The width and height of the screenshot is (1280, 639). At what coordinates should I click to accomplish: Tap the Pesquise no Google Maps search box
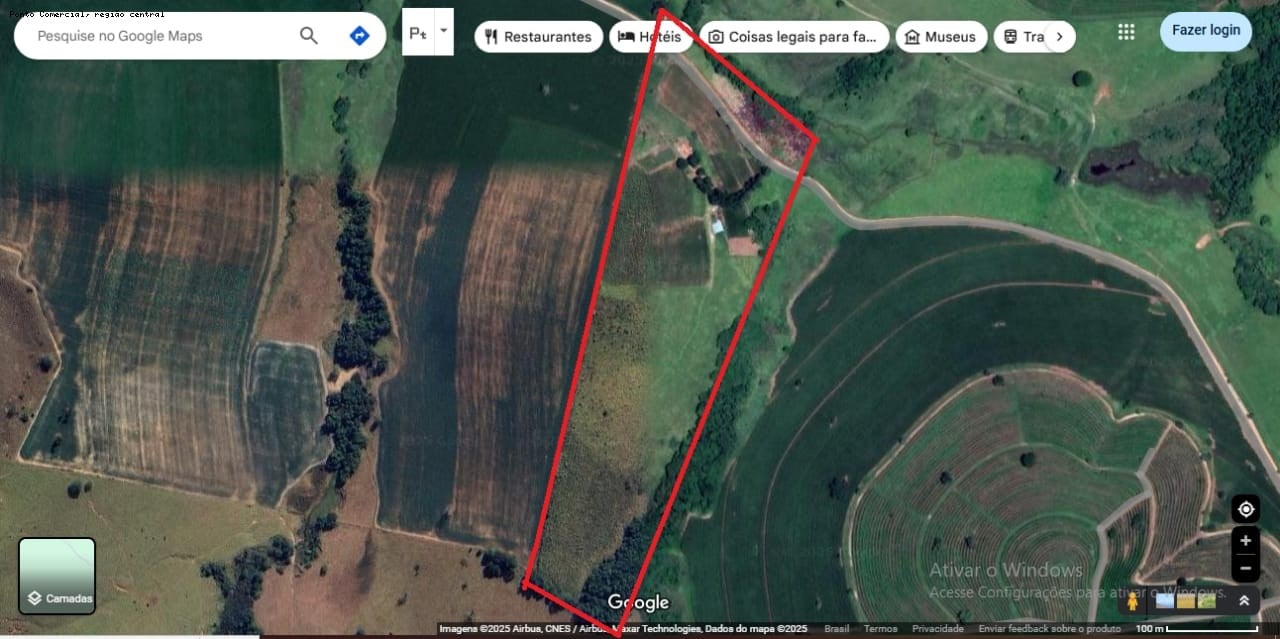tap(160, 36)
